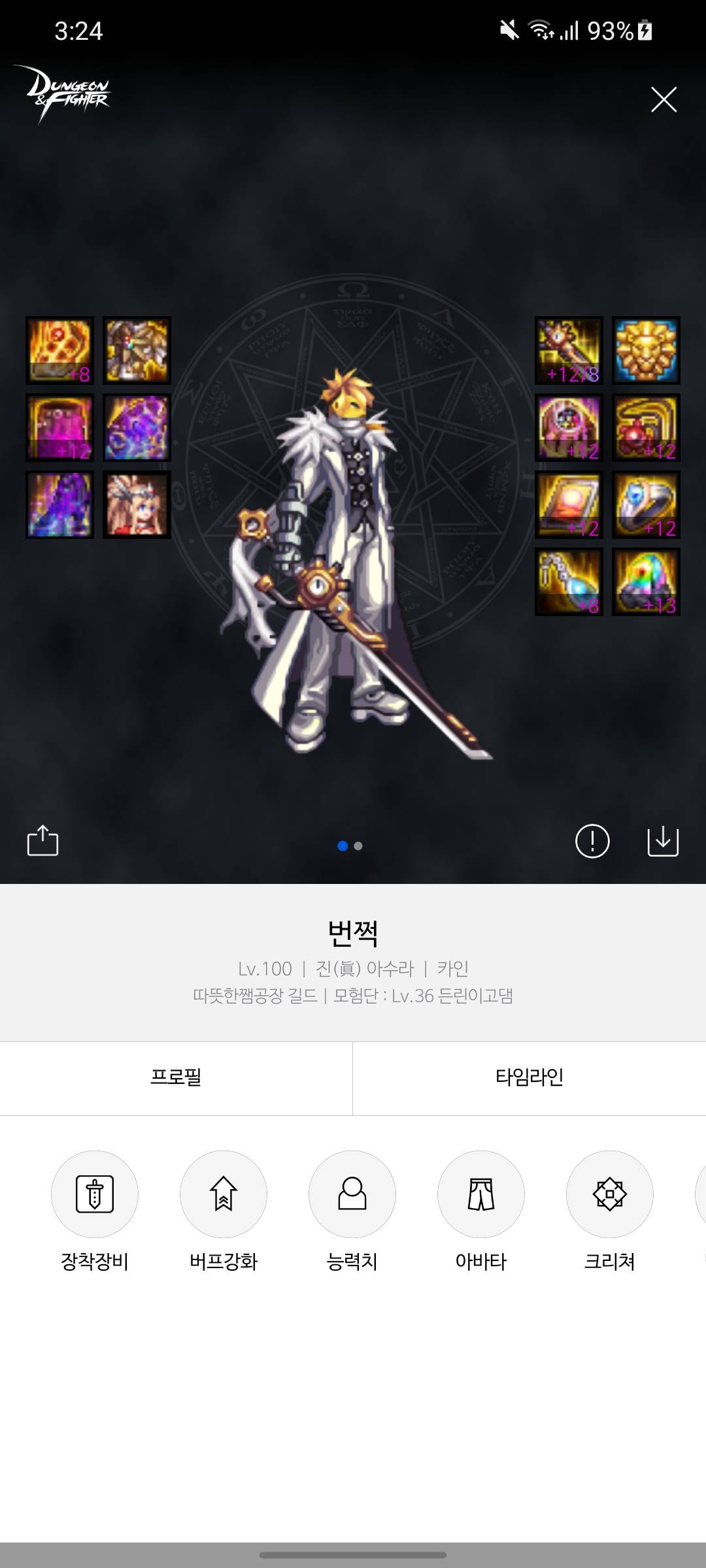The width and height of the screenshot is (706, 1568).
Task: Close the character view with X
Action: coord(664,100)
